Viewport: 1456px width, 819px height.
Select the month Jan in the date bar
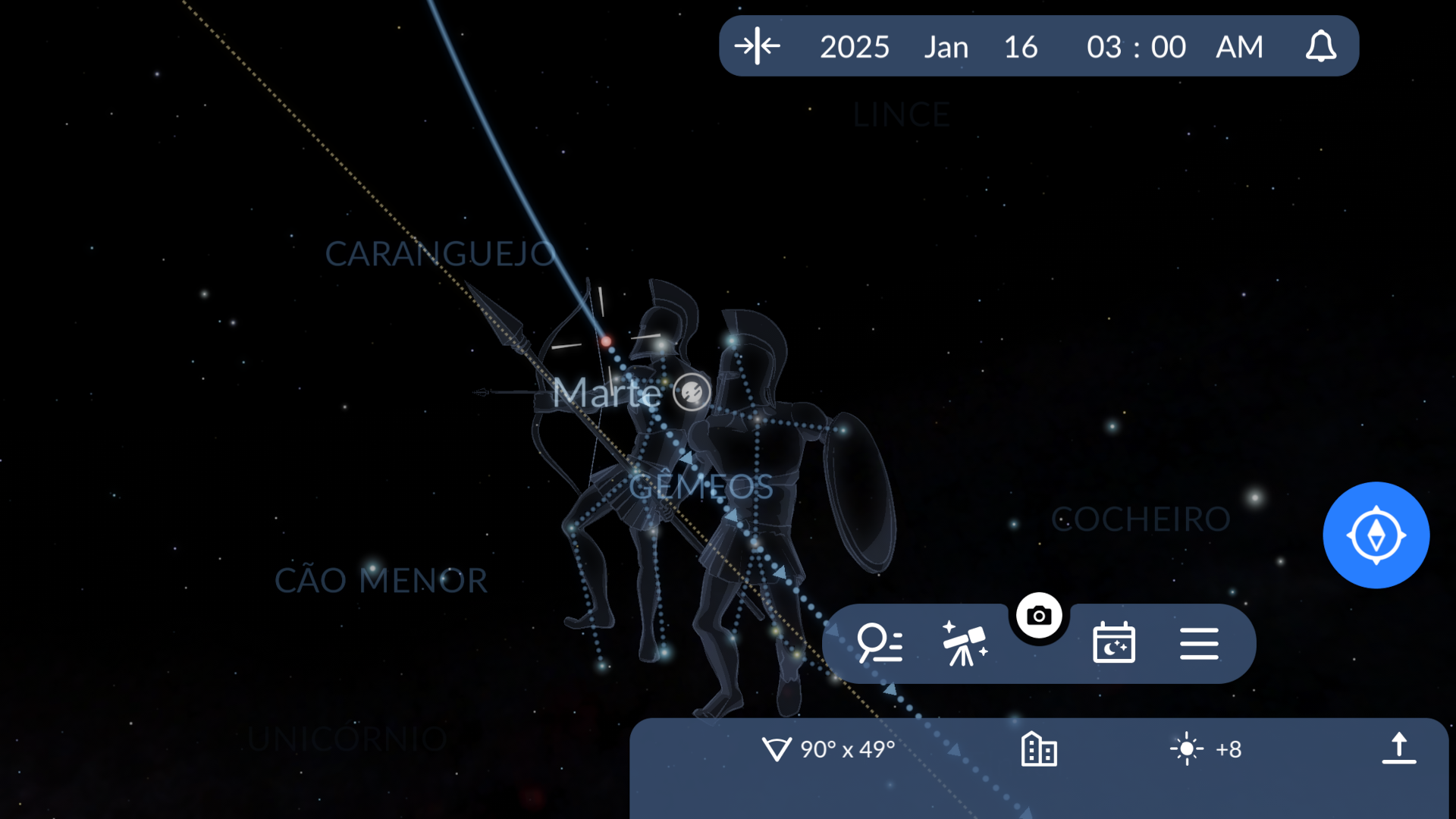pyautogui.click(x=946, y=47)
